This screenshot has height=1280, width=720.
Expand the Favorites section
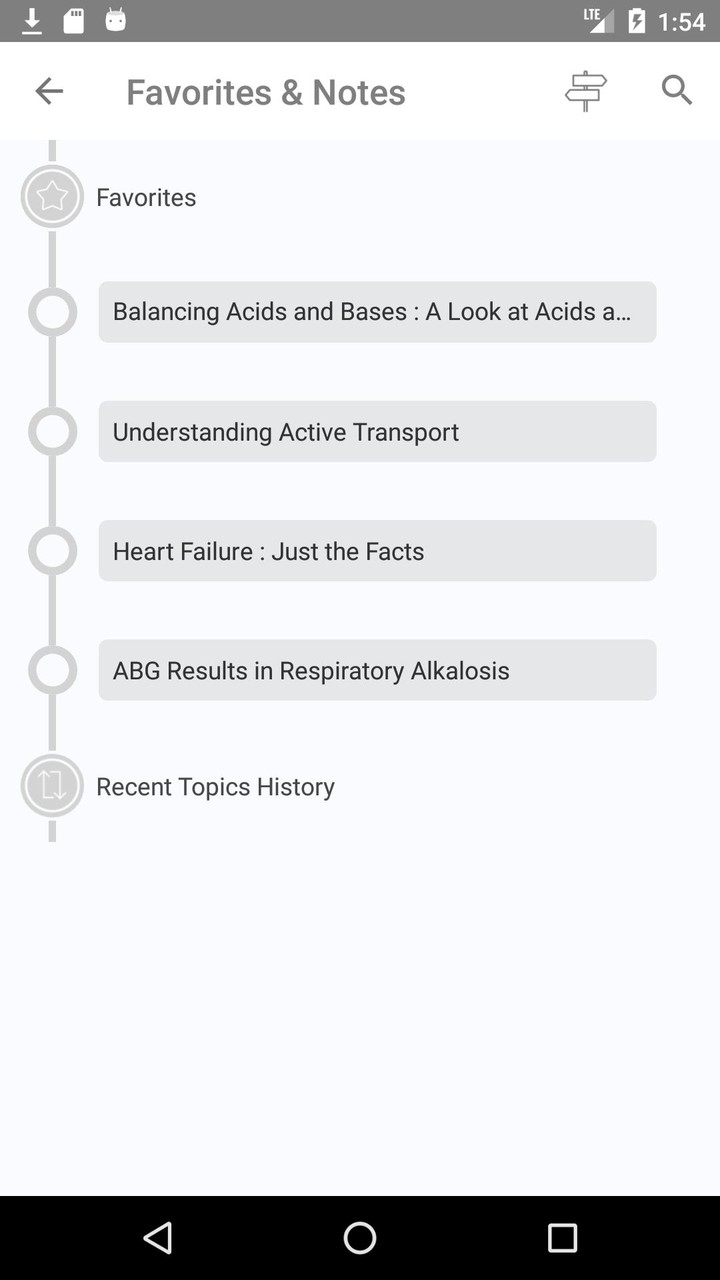(146, 197)
